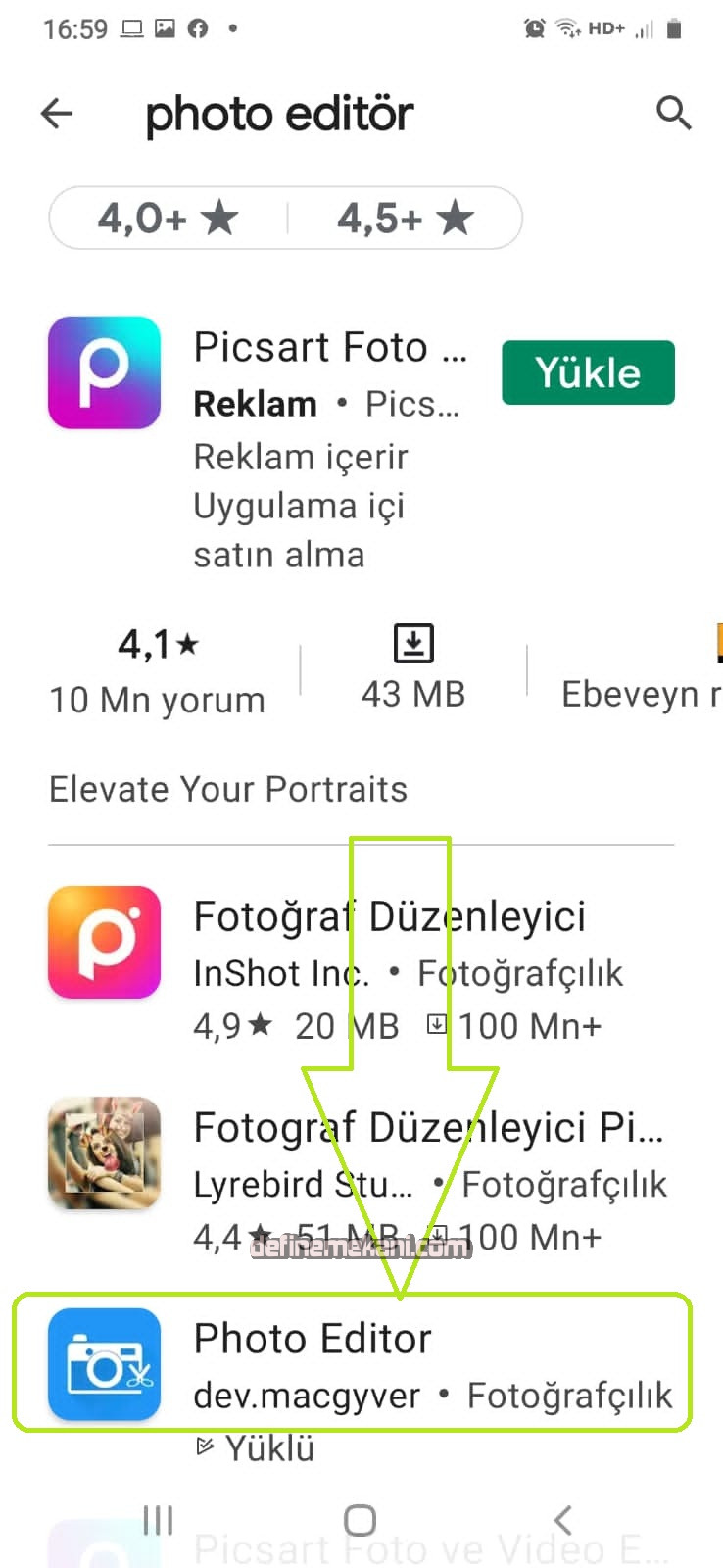This screenshot has height=1568, width=723.
Task: Go back from the search results
Action: (57, 114)
